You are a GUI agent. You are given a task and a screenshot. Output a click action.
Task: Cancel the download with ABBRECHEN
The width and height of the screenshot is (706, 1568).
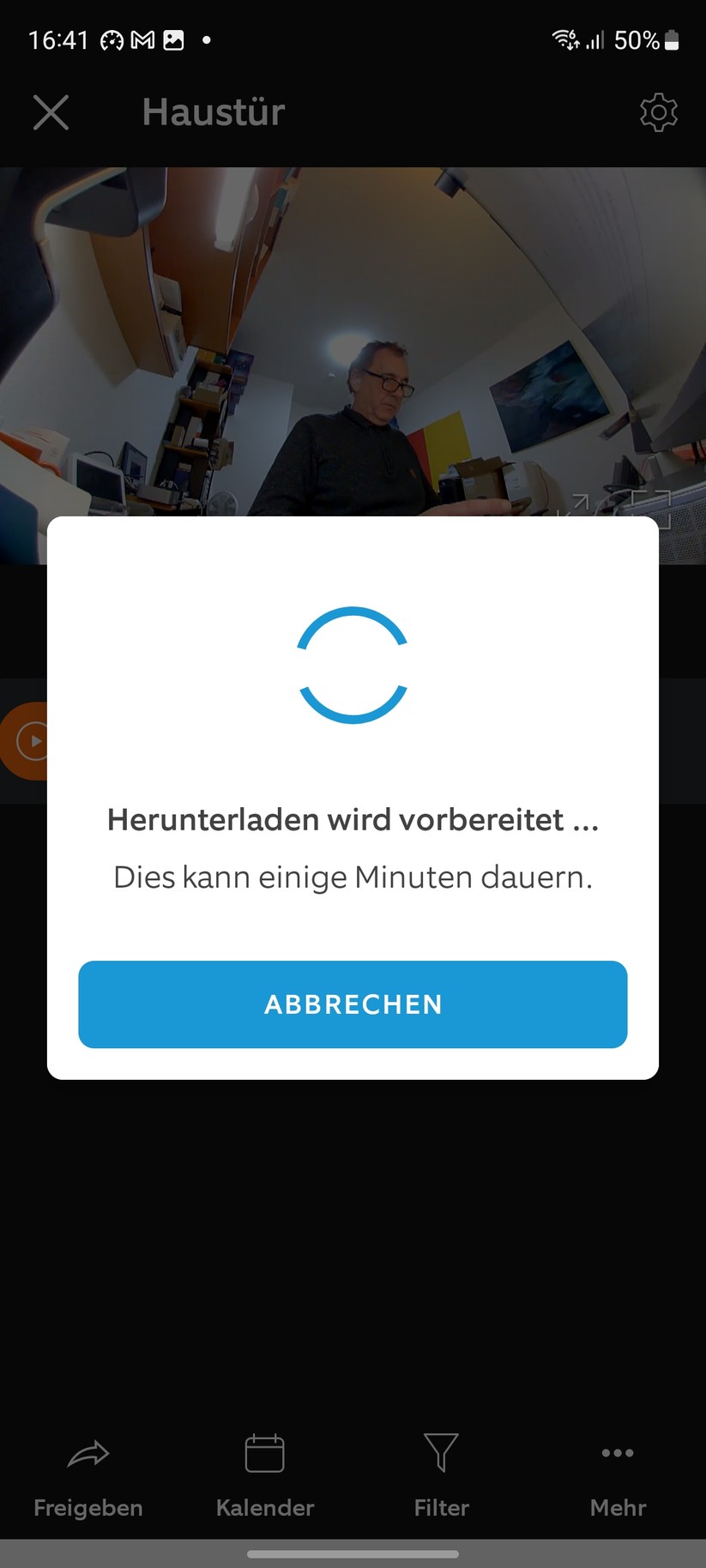pos(353,1004)
